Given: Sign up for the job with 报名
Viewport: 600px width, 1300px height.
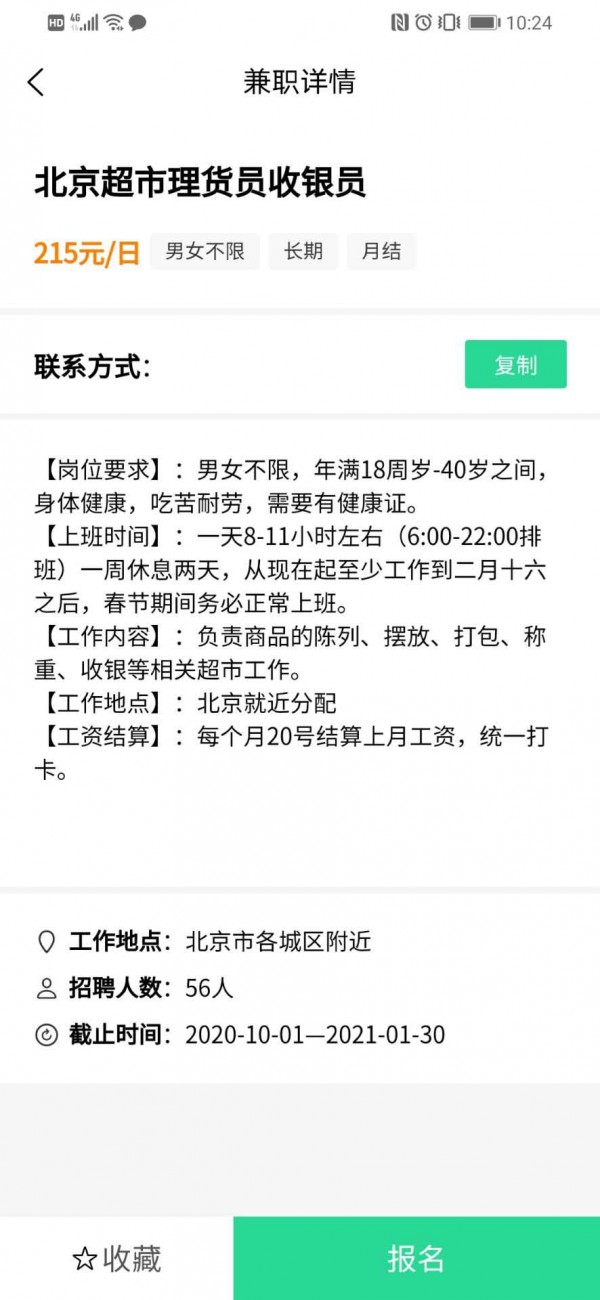Looking at the screenshot, I should click(416, 1259).
